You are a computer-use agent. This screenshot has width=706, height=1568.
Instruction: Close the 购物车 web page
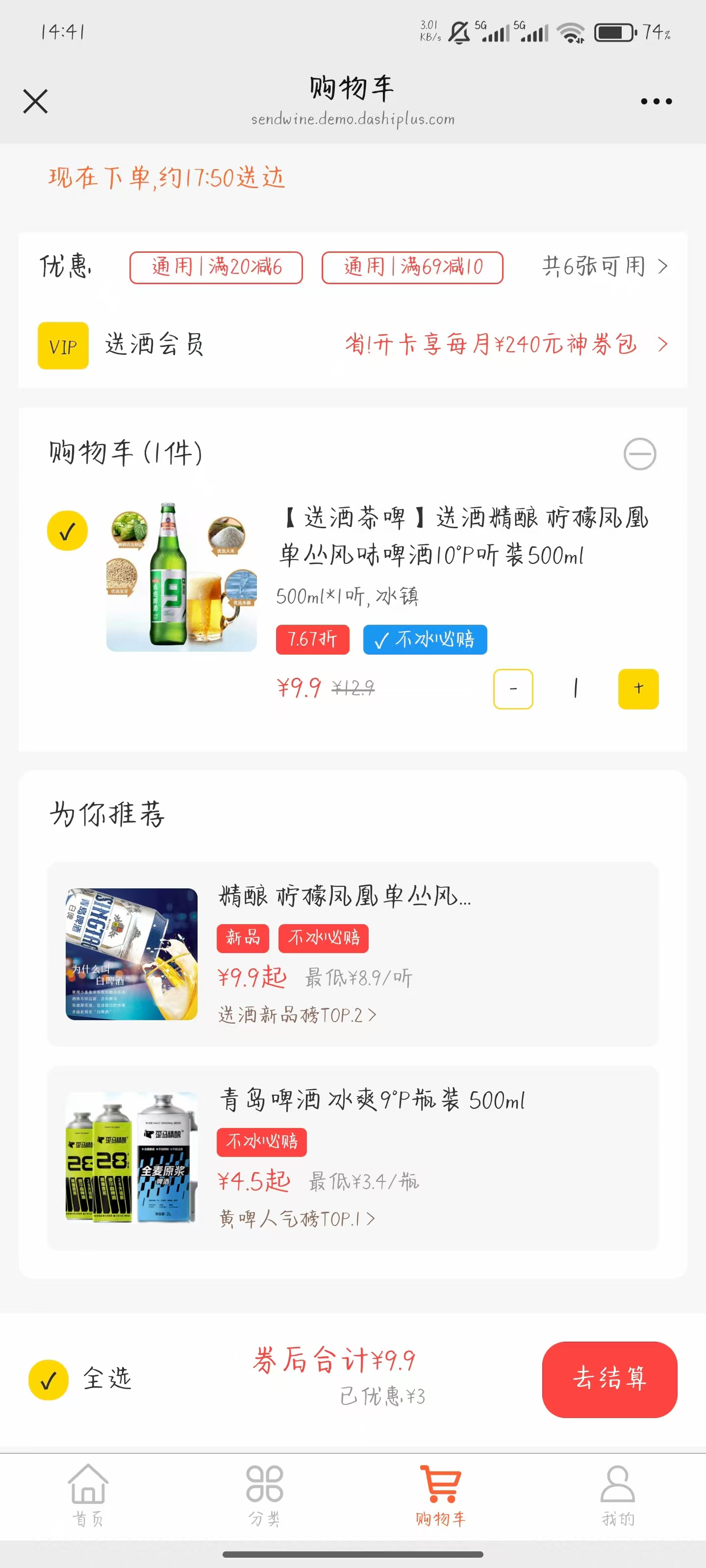pyautogui.click(x=35, y=101)
